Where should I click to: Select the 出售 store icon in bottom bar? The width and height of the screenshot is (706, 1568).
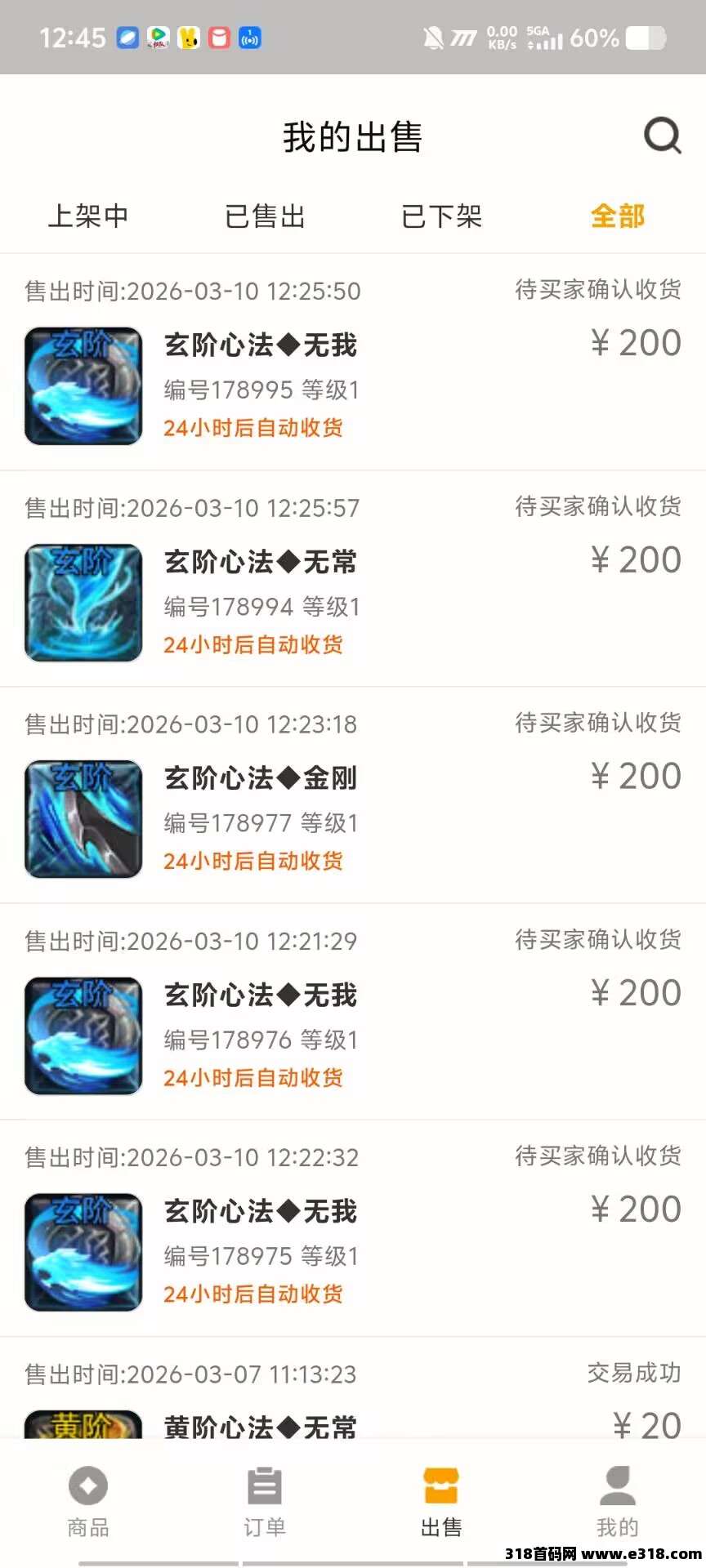(441, 1494)
